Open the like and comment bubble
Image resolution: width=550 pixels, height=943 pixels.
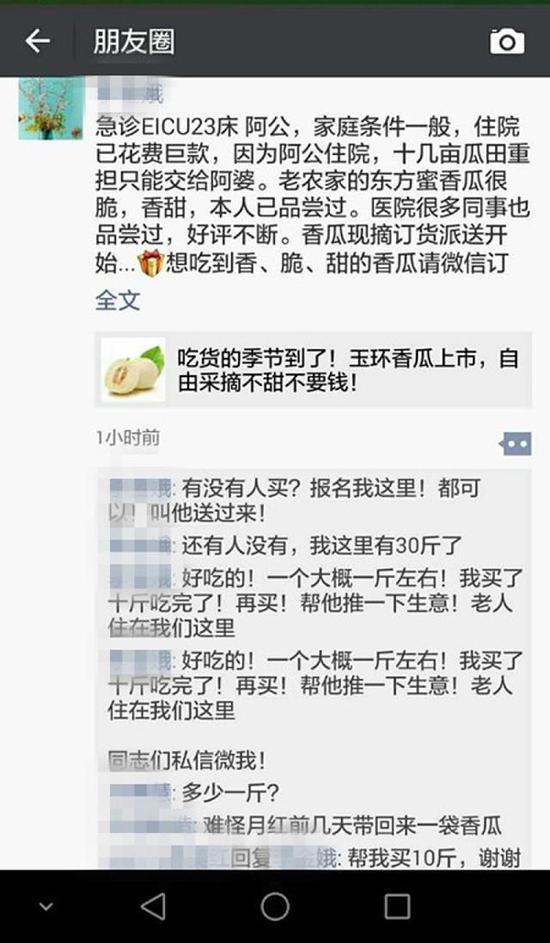(x=515, y=444)
